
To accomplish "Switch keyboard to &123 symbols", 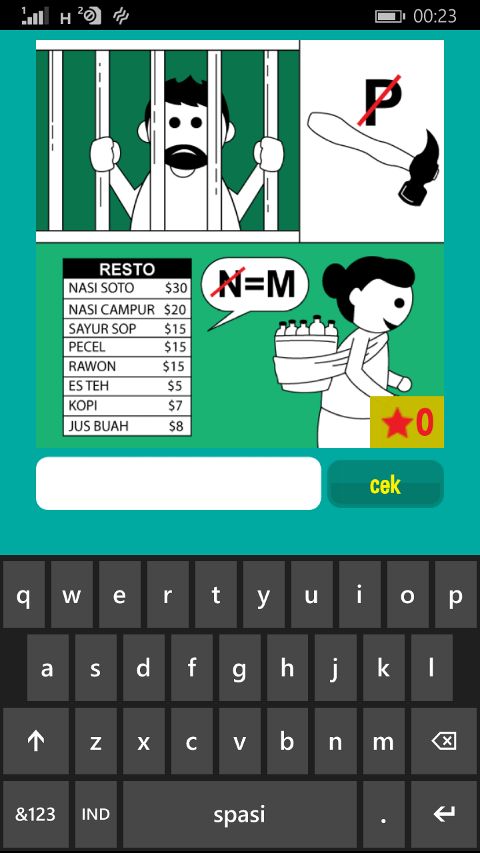I will coord(35,814).
